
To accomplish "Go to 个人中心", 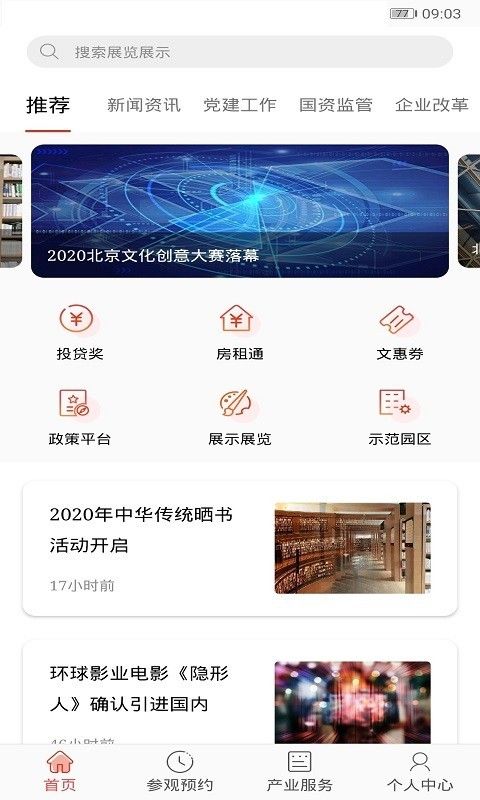I will [420, 771].
